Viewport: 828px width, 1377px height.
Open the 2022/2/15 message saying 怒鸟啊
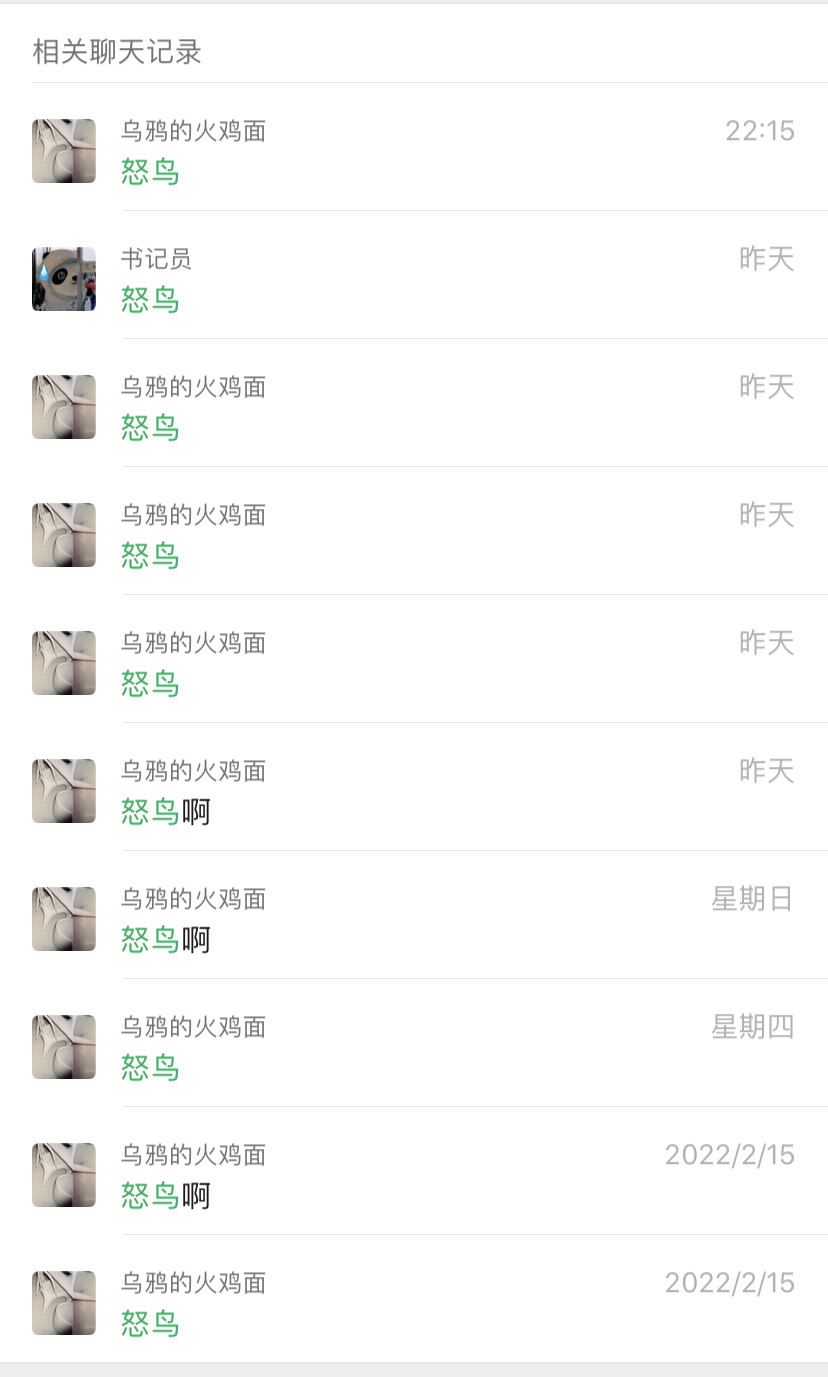point(413,1175)
